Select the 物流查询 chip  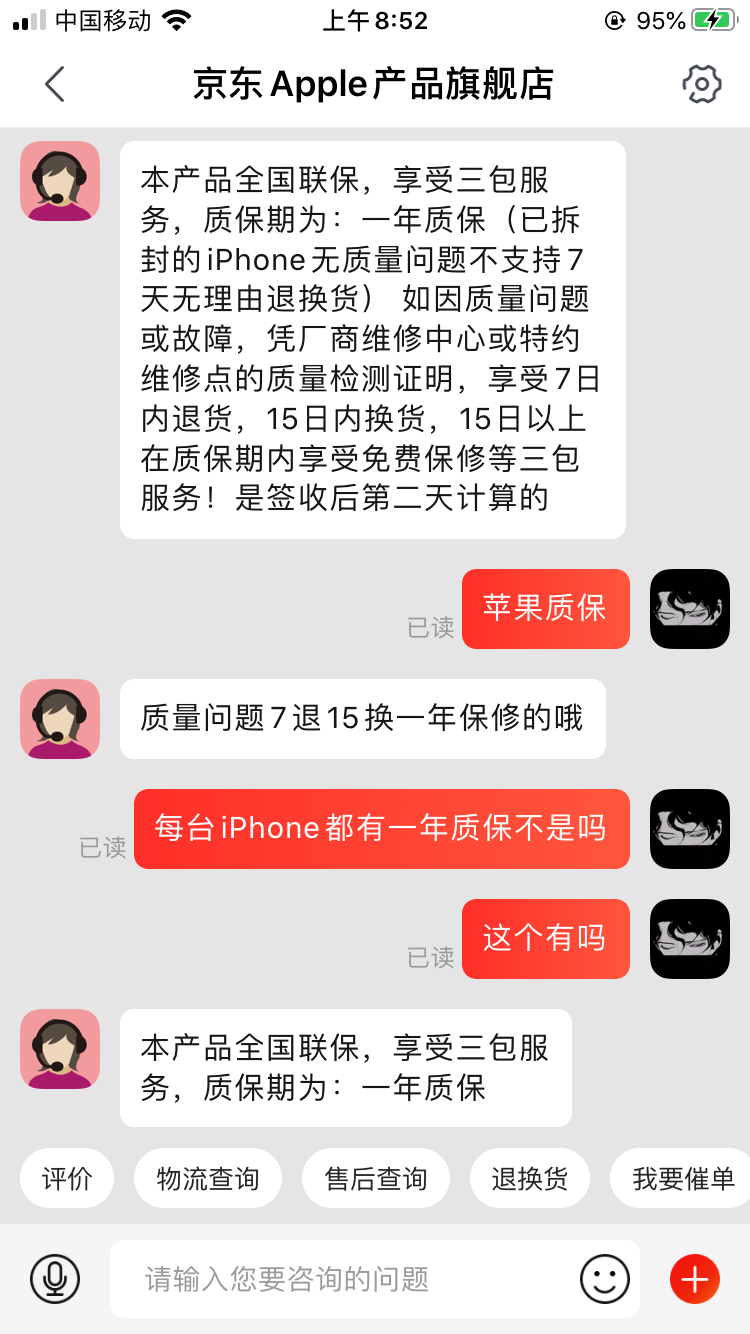pyautogui.click(x=208, y=1179)
